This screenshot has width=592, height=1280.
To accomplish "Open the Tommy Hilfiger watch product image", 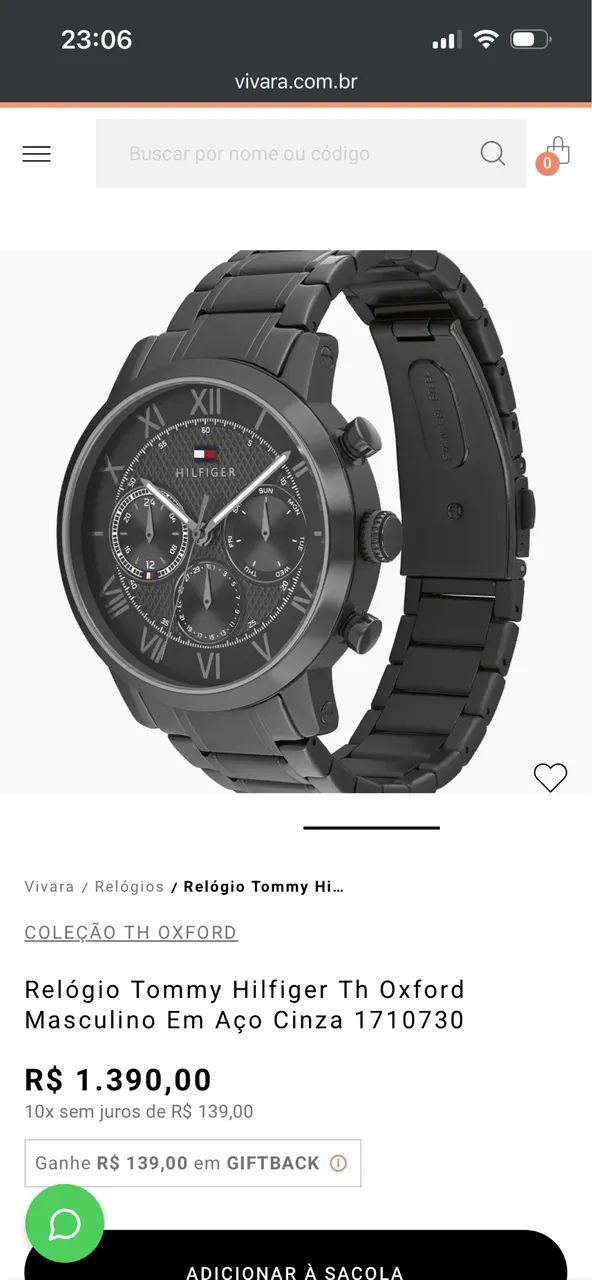I will pyautogui.click(x=296, y=521).
